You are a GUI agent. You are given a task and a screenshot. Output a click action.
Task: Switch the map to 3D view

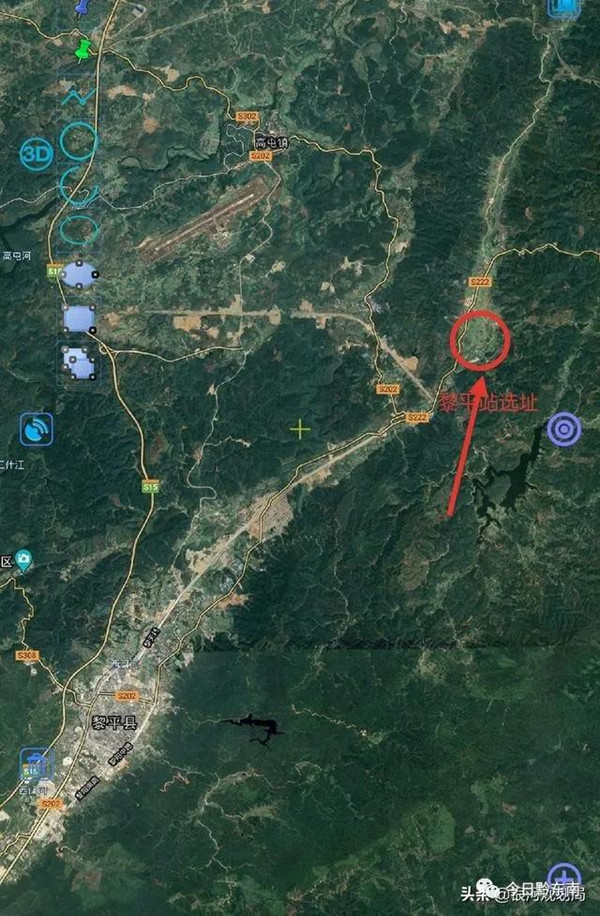pyautogui.click(x=36, y=153)
